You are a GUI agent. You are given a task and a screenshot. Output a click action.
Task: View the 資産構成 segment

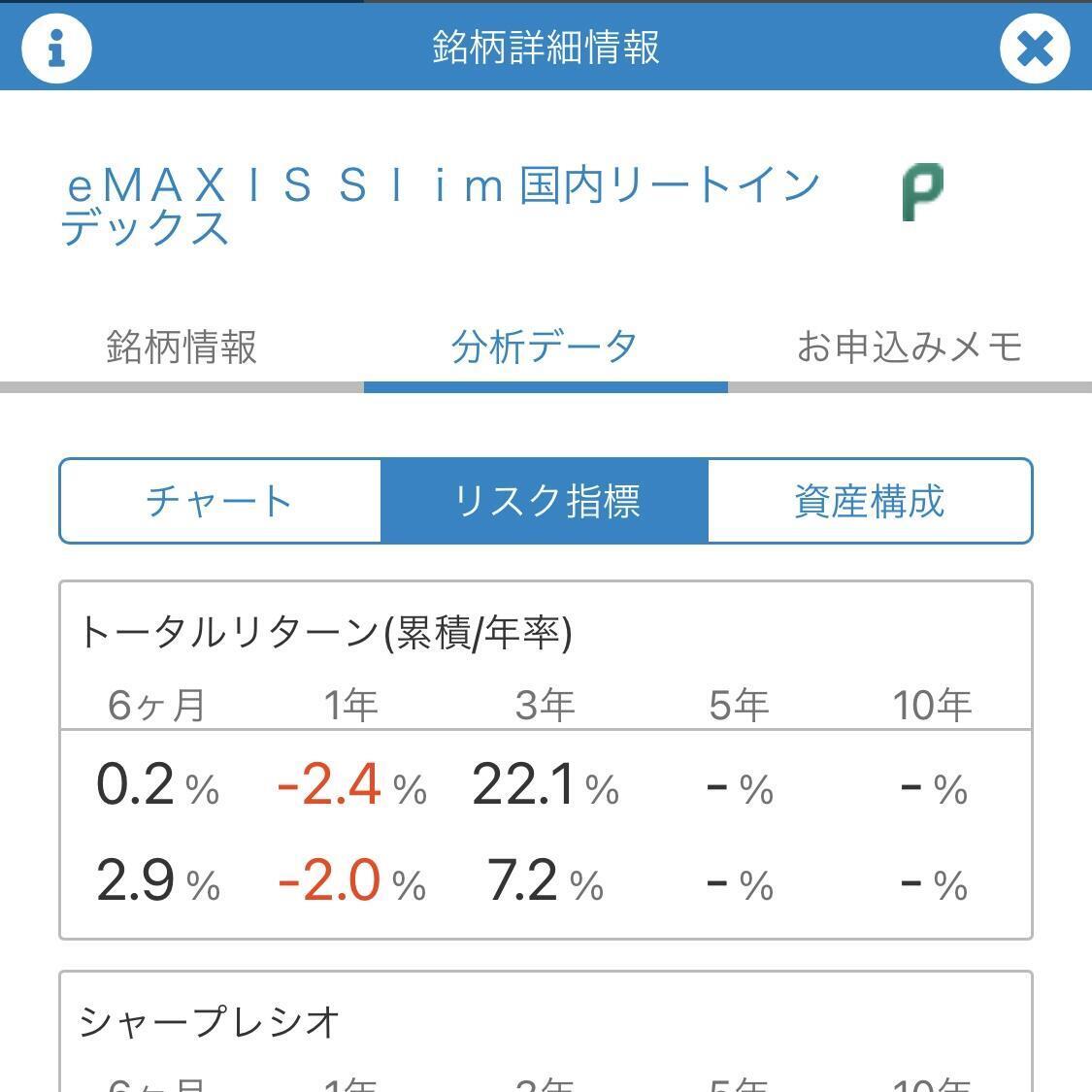click(870, 501)
